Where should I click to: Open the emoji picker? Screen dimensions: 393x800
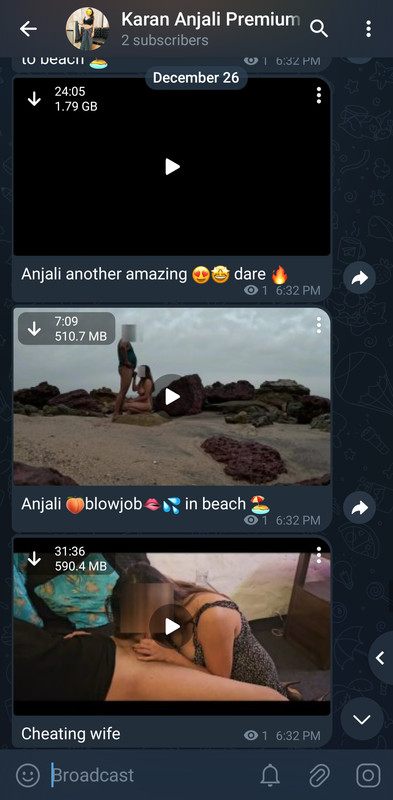tap(28, 776)
